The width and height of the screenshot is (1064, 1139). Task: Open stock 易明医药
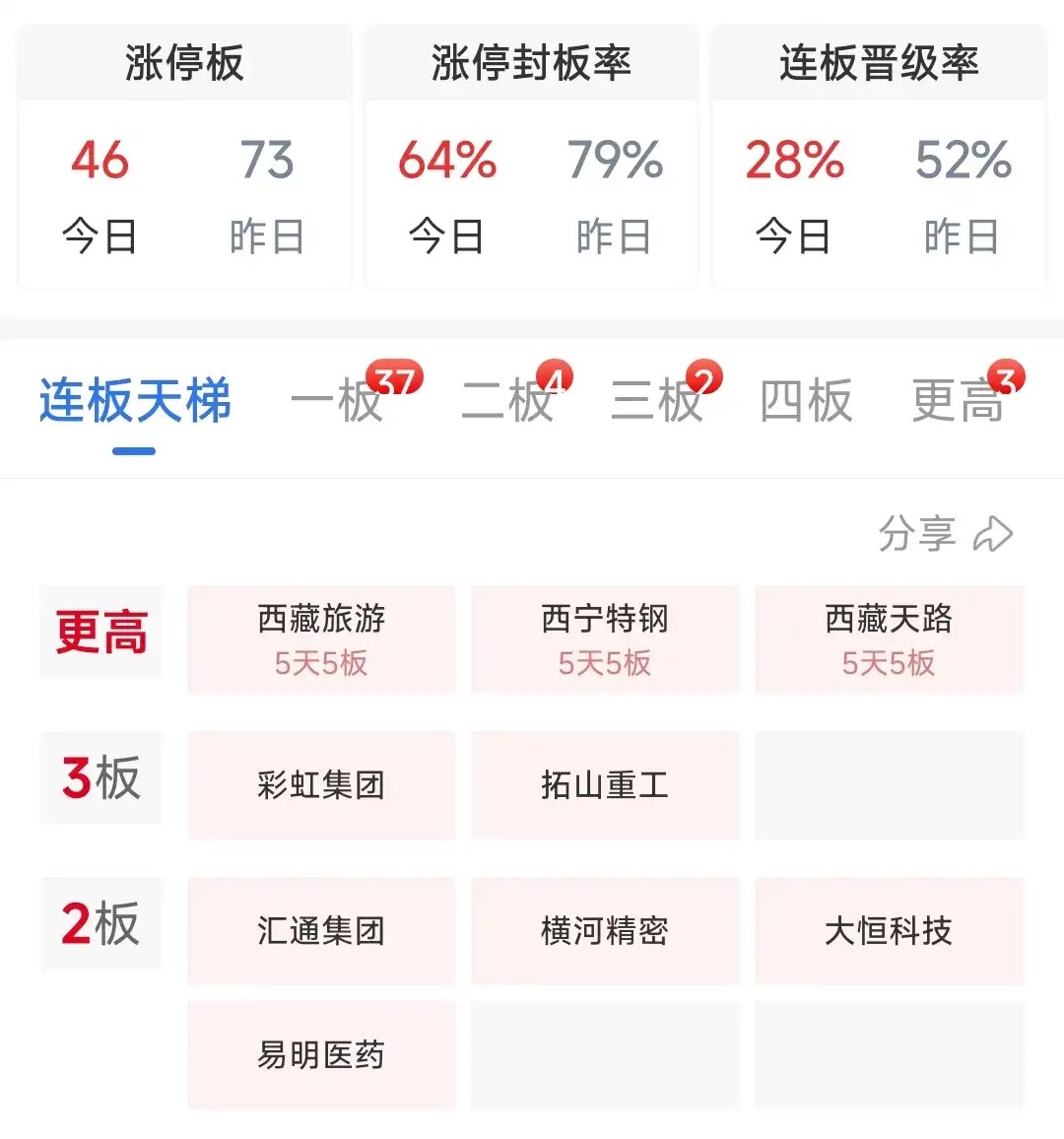tap(321, 1055)
